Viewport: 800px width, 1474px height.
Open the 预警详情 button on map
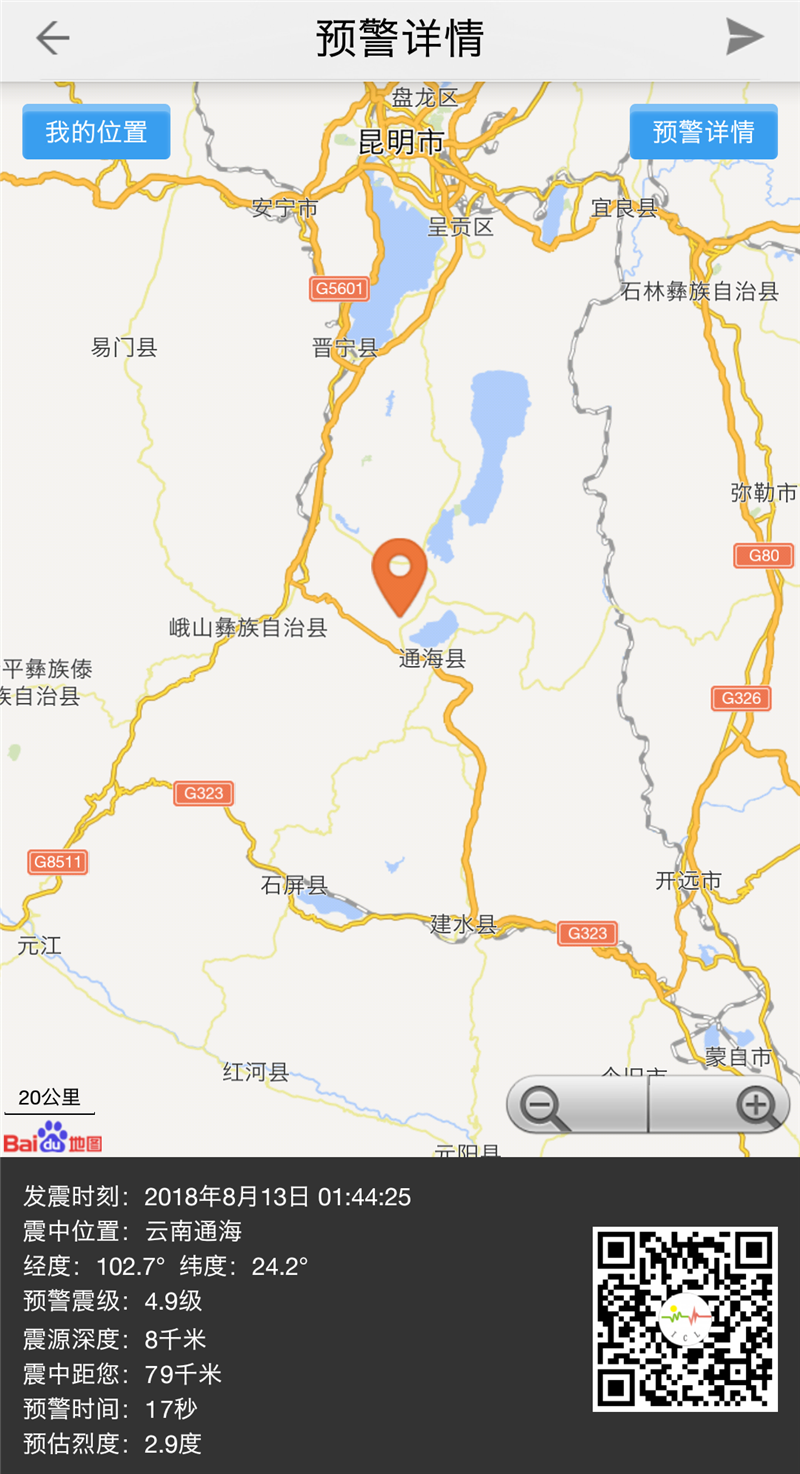click(x=703, y=132)
